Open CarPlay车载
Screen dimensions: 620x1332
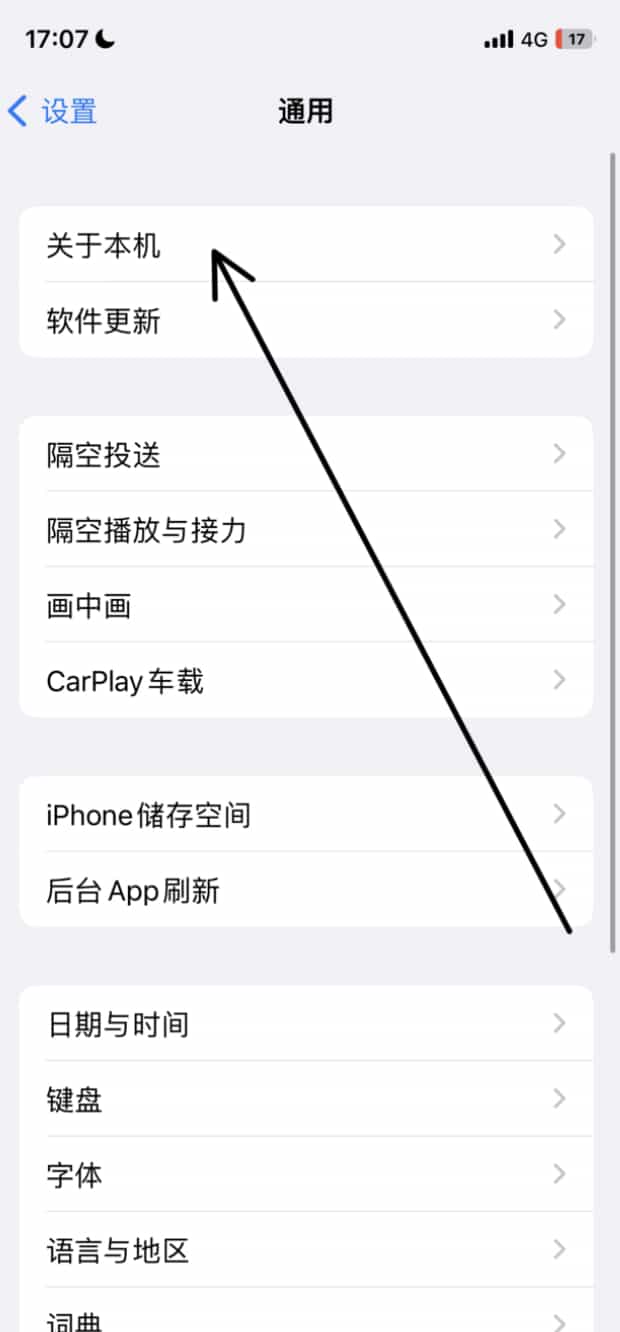tap(306, 680)
